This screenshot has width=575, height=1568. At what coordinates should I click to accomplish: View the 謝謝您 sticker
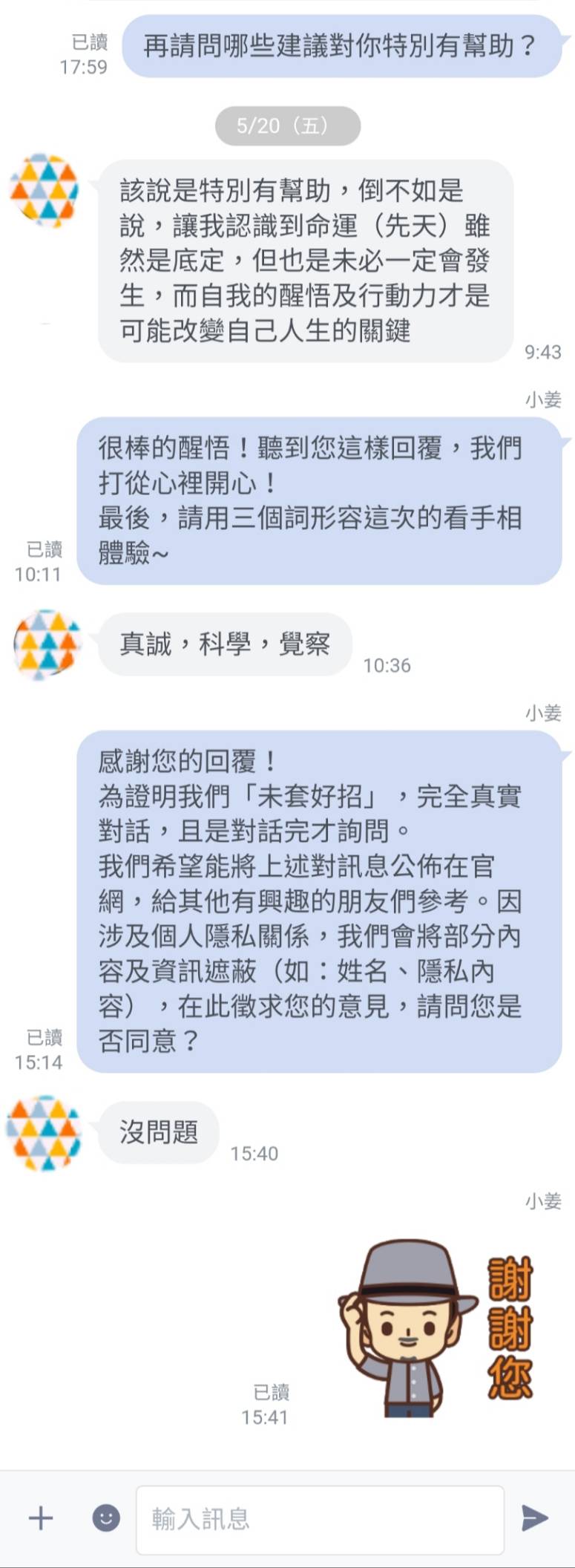coord(438,1328)
